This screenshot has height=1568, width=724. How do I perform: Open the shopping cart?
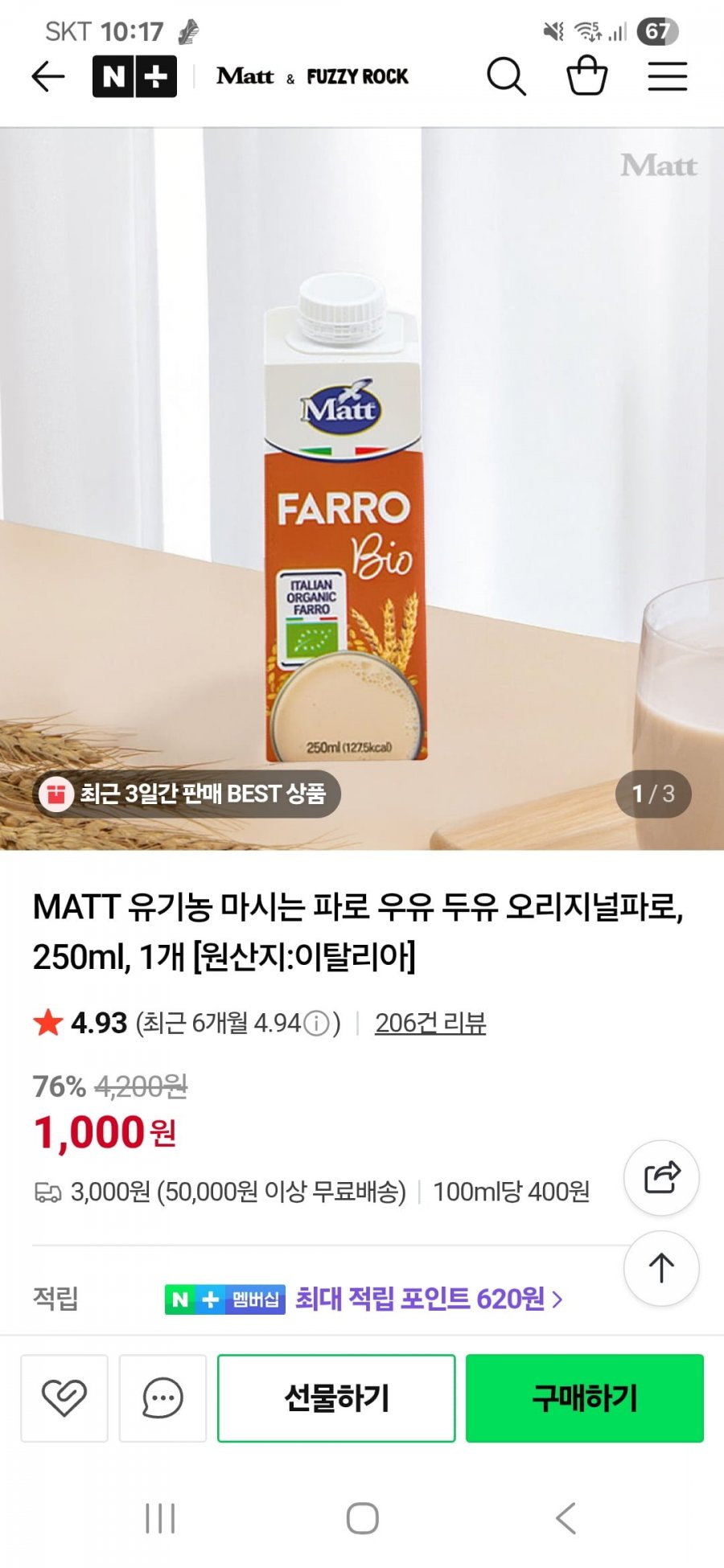point(587,77)
